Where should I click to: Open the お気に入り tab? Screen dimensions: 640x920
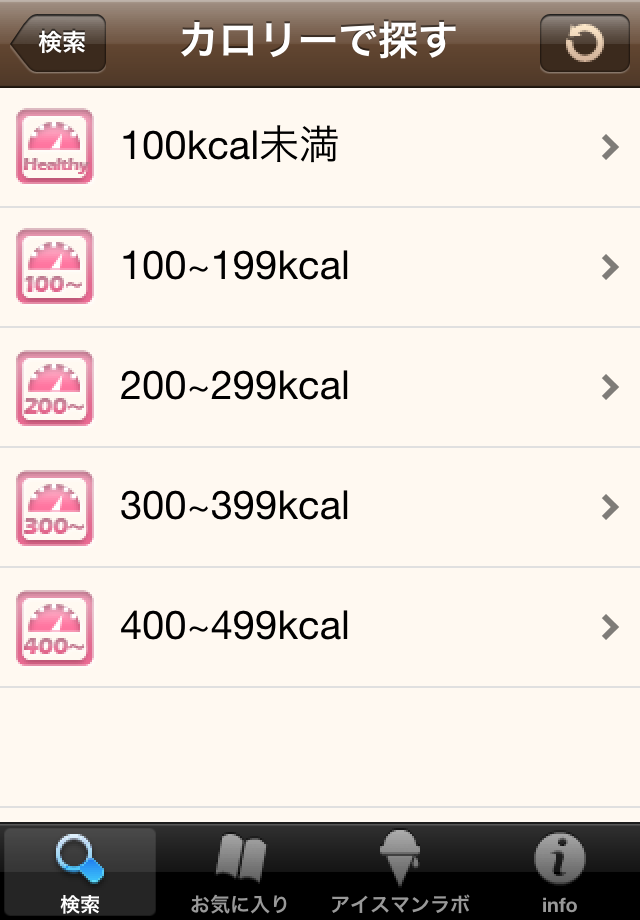click(240, 872)
